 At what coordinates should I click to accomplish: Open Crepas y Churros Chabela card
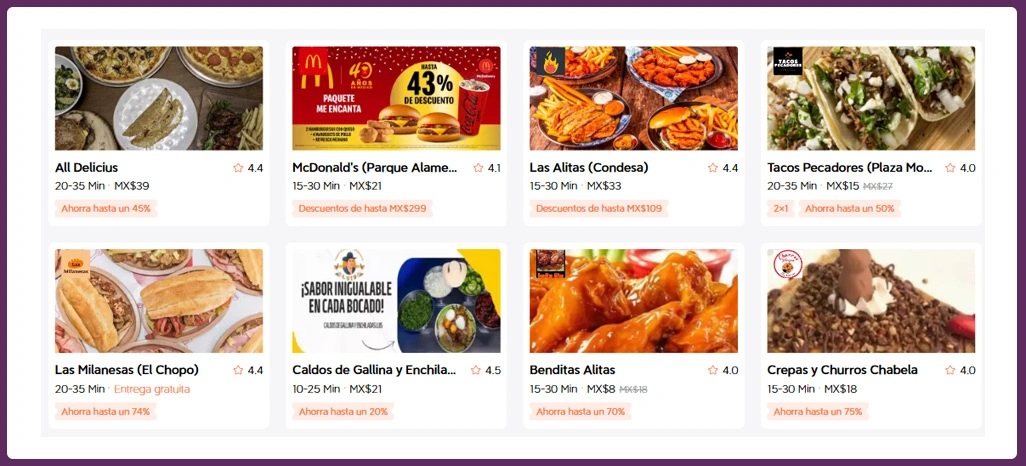(871, 302)
